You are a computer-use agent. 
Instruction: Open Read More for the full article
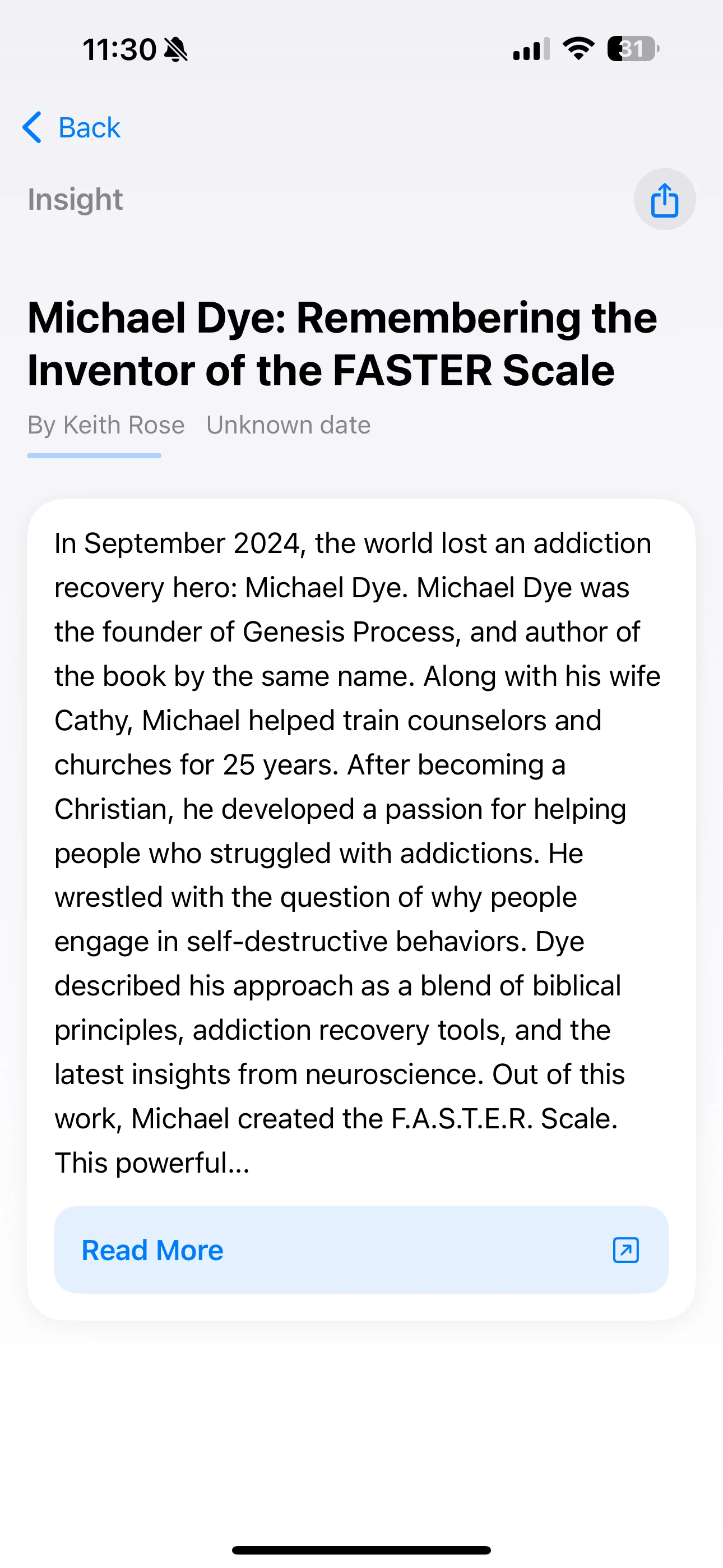[361, 1250]
